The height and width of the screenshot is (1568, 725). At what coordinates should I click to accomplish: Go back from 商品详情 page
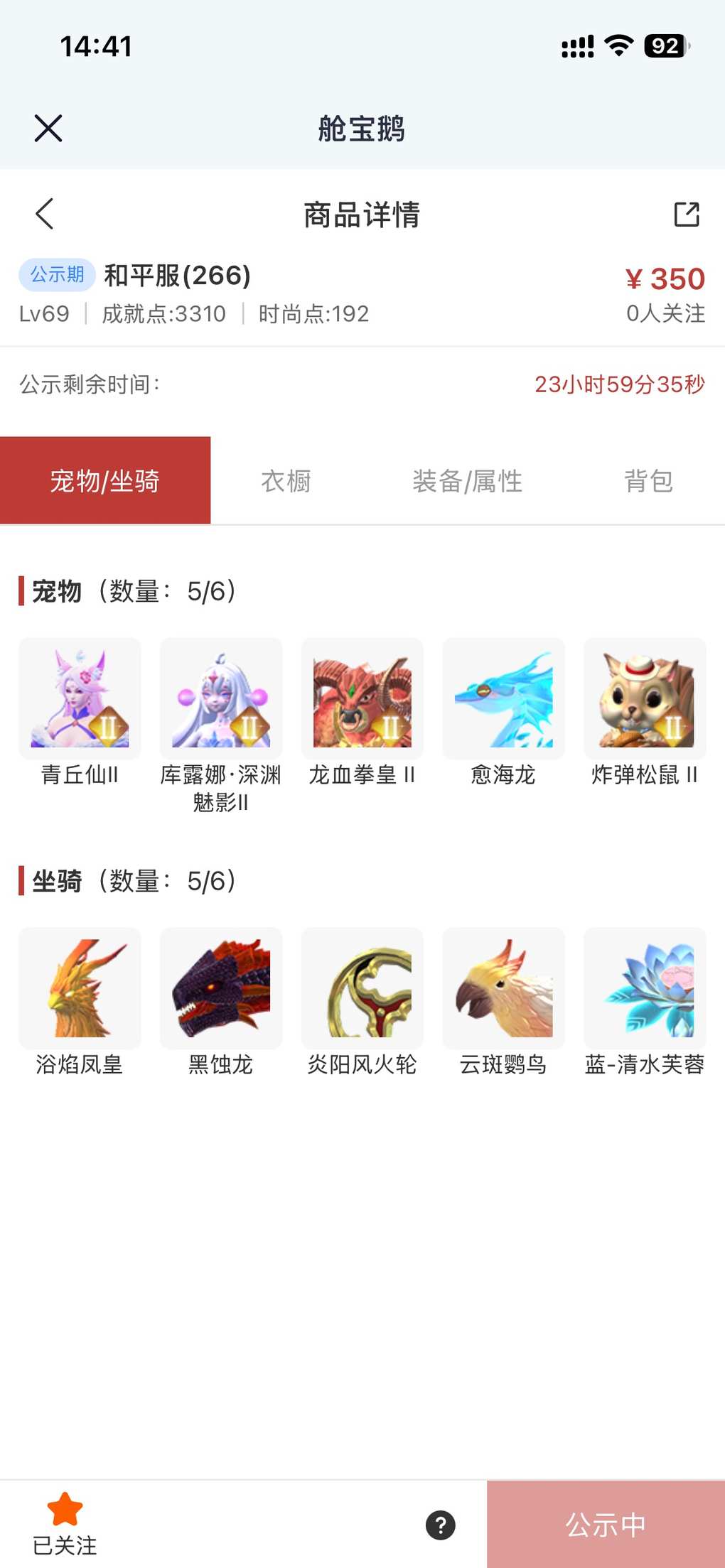click(45, 214)
